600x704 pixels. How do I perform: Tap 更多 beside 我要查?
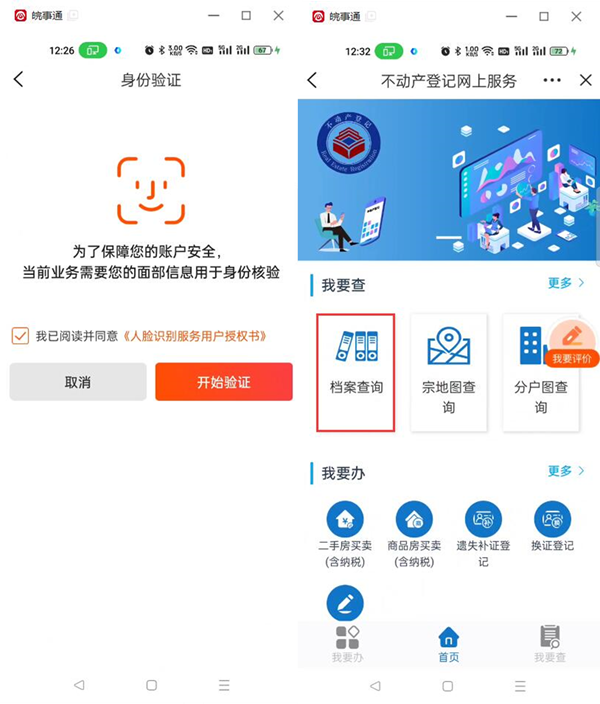click(x=565, y=283)
